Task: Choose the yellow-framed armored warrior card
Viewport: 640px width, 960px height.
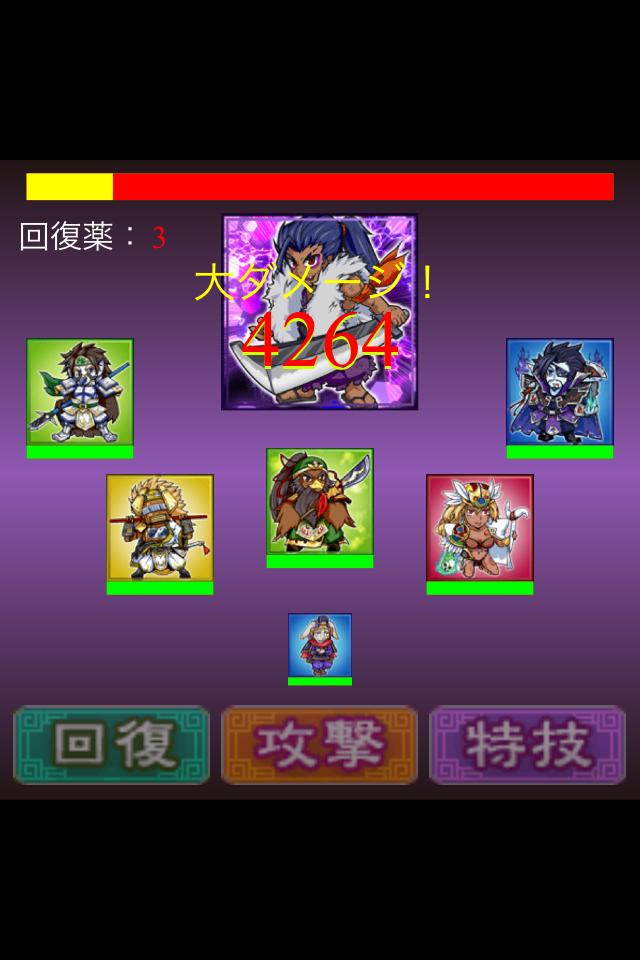Action: [160, 528]
